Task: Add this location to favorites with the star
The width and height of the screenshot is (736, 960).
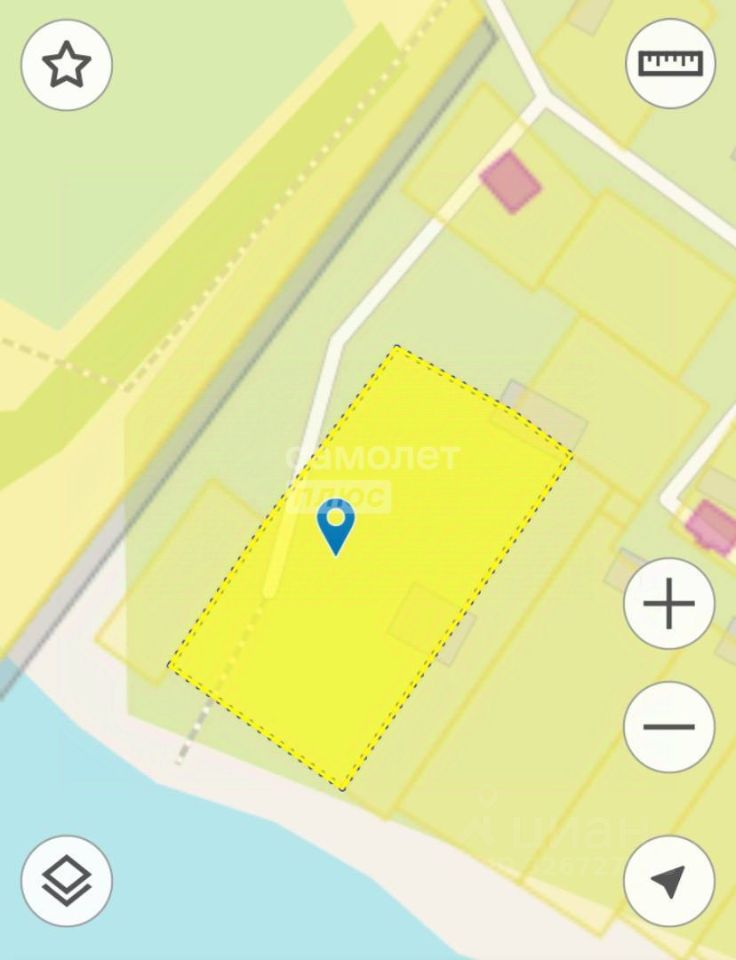Action: tap(67, 65)
